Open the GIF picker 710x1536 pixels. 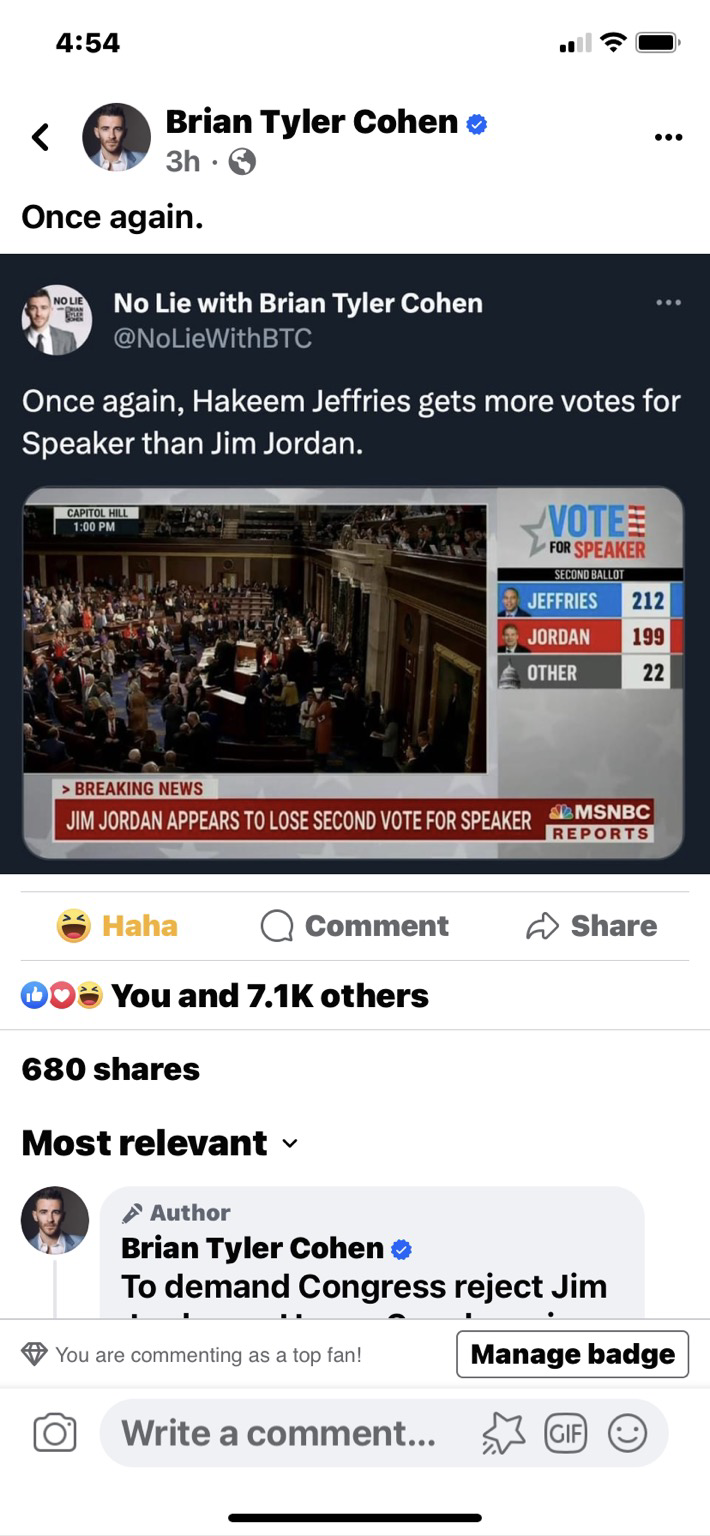pos(565,1434)
